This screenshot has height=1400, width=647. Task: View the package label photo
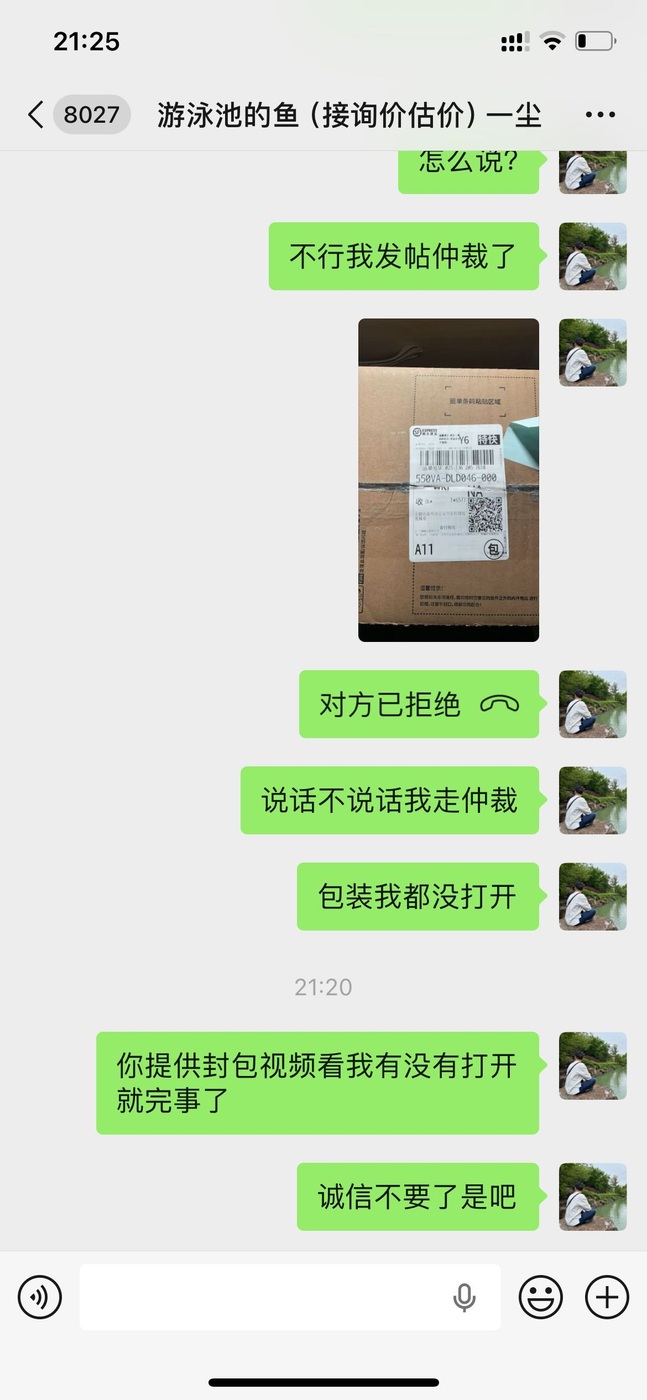(x=448, y=480)
